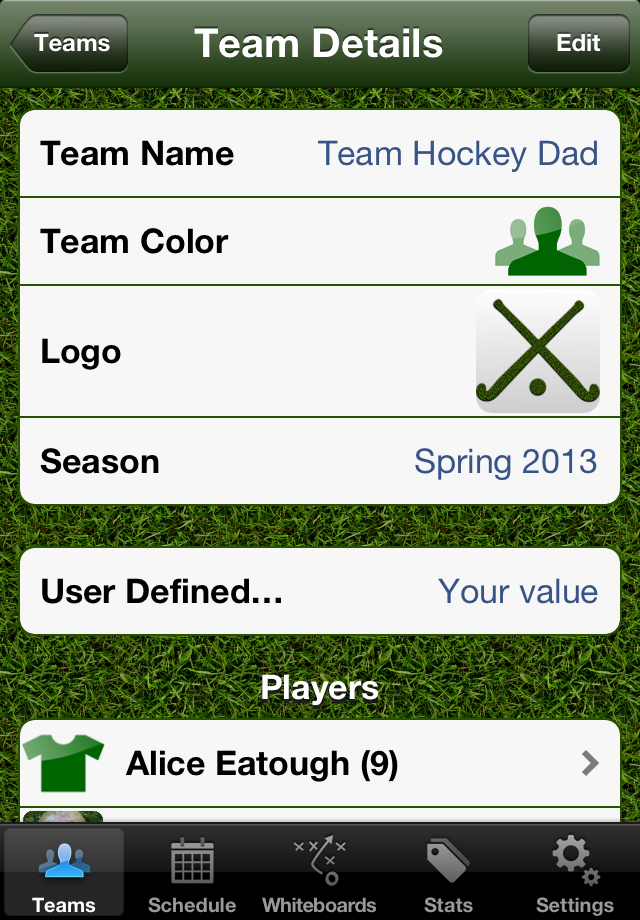Select the Team Color row
The image size is (640, 920).
pyautogui.click(x=320, y=241)
